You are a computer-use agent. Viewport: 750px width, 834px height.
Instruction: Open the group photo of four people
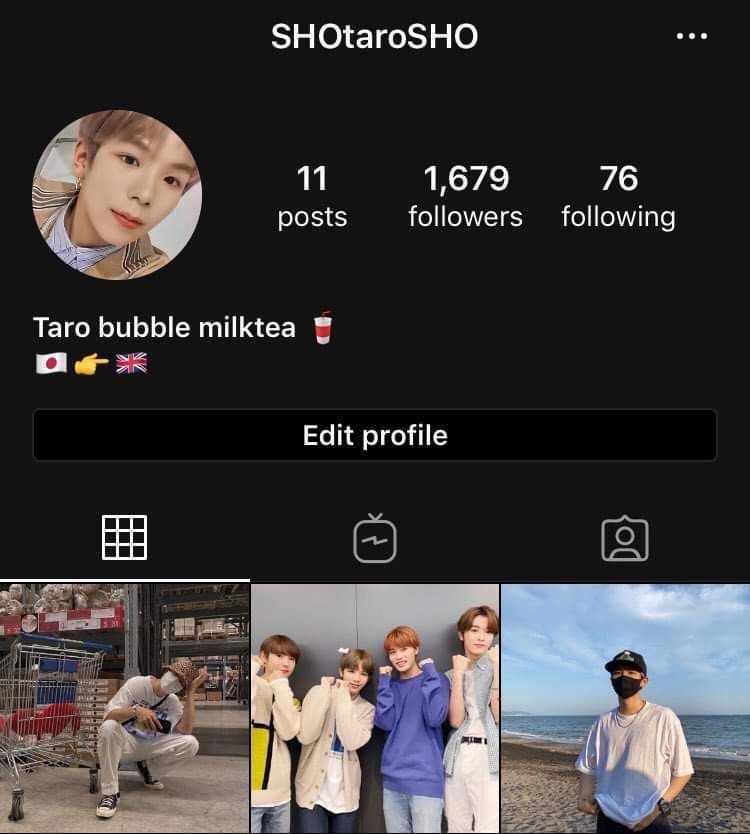click(375, 709)
